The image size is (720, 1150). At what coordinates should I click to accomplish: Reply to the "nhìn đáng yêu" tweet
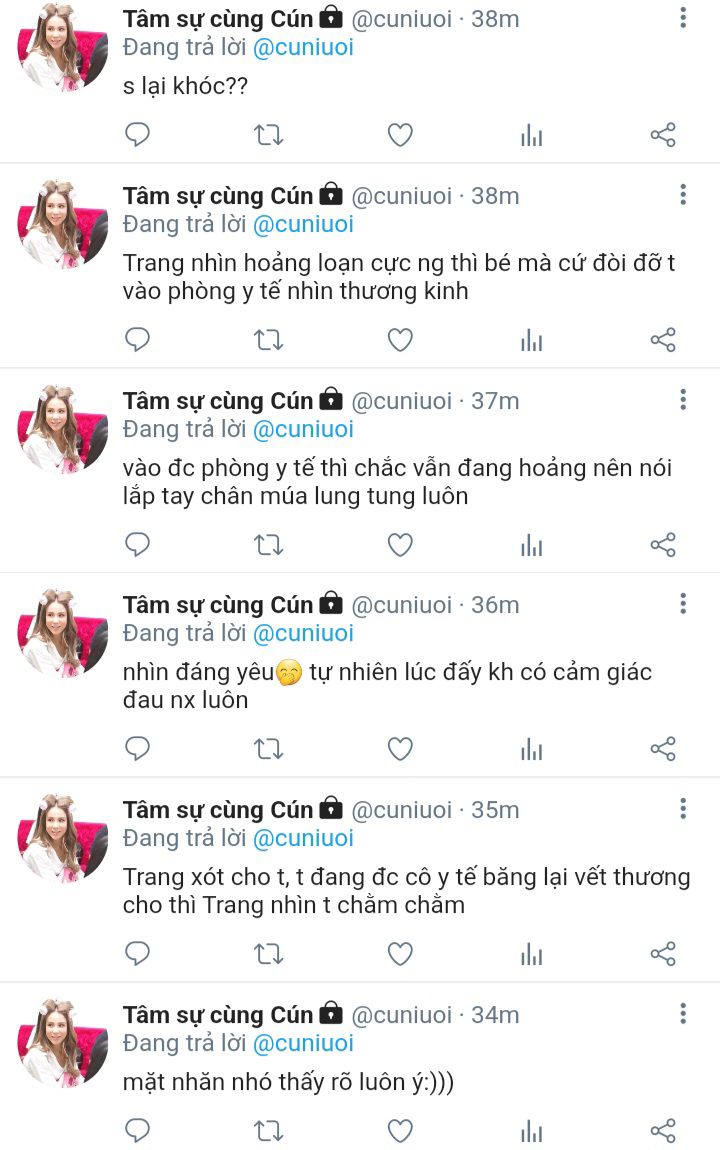tap(137, 749)
